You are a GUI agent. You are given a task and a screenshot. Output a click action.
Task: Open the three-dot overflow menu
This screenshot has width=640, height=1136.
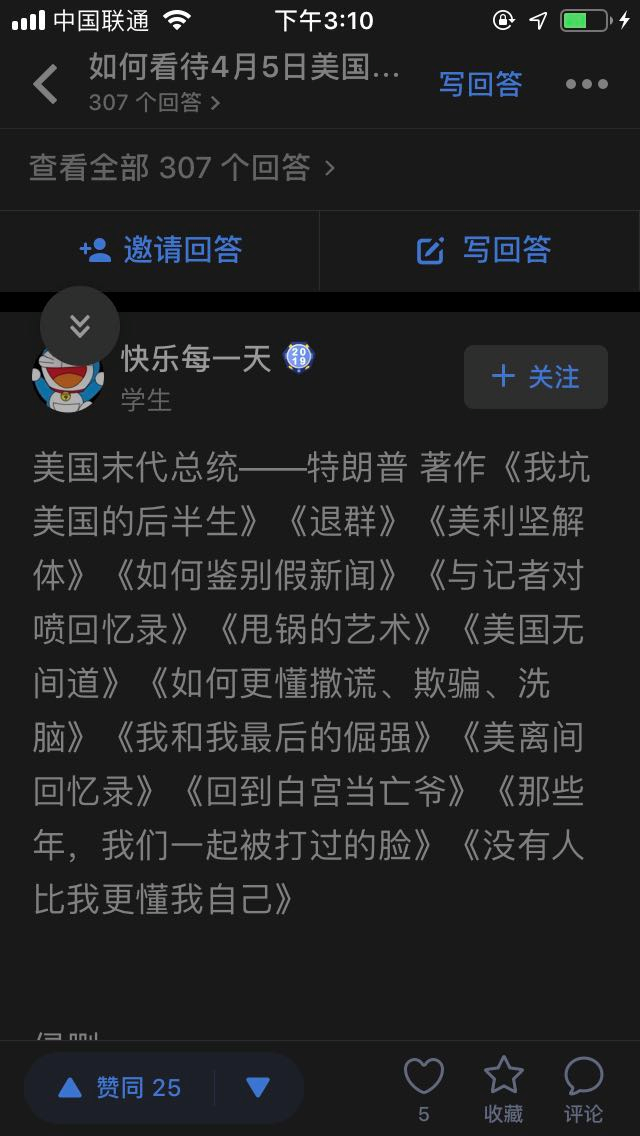586,84
